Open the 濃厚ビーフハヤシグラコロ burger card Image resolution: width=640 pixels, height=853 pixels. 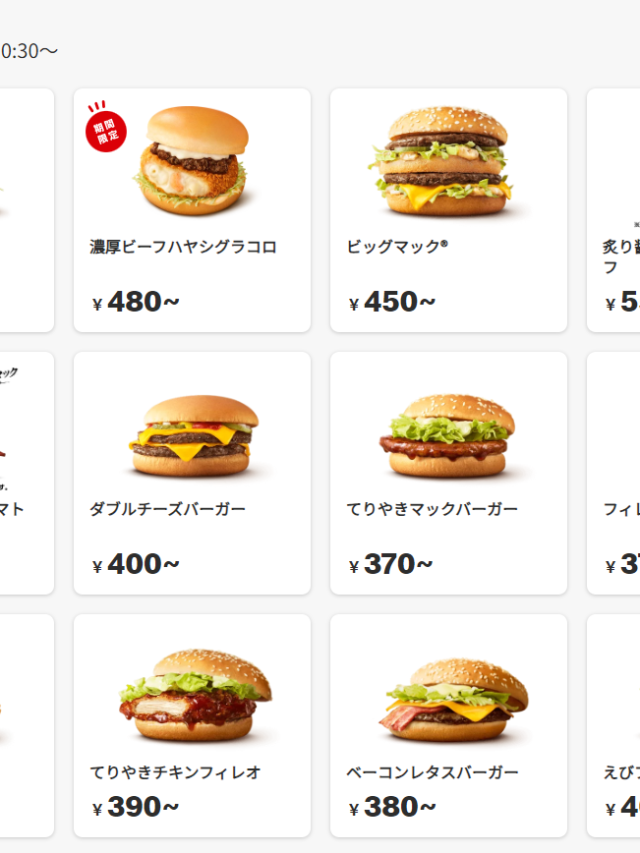pos(192,210)
